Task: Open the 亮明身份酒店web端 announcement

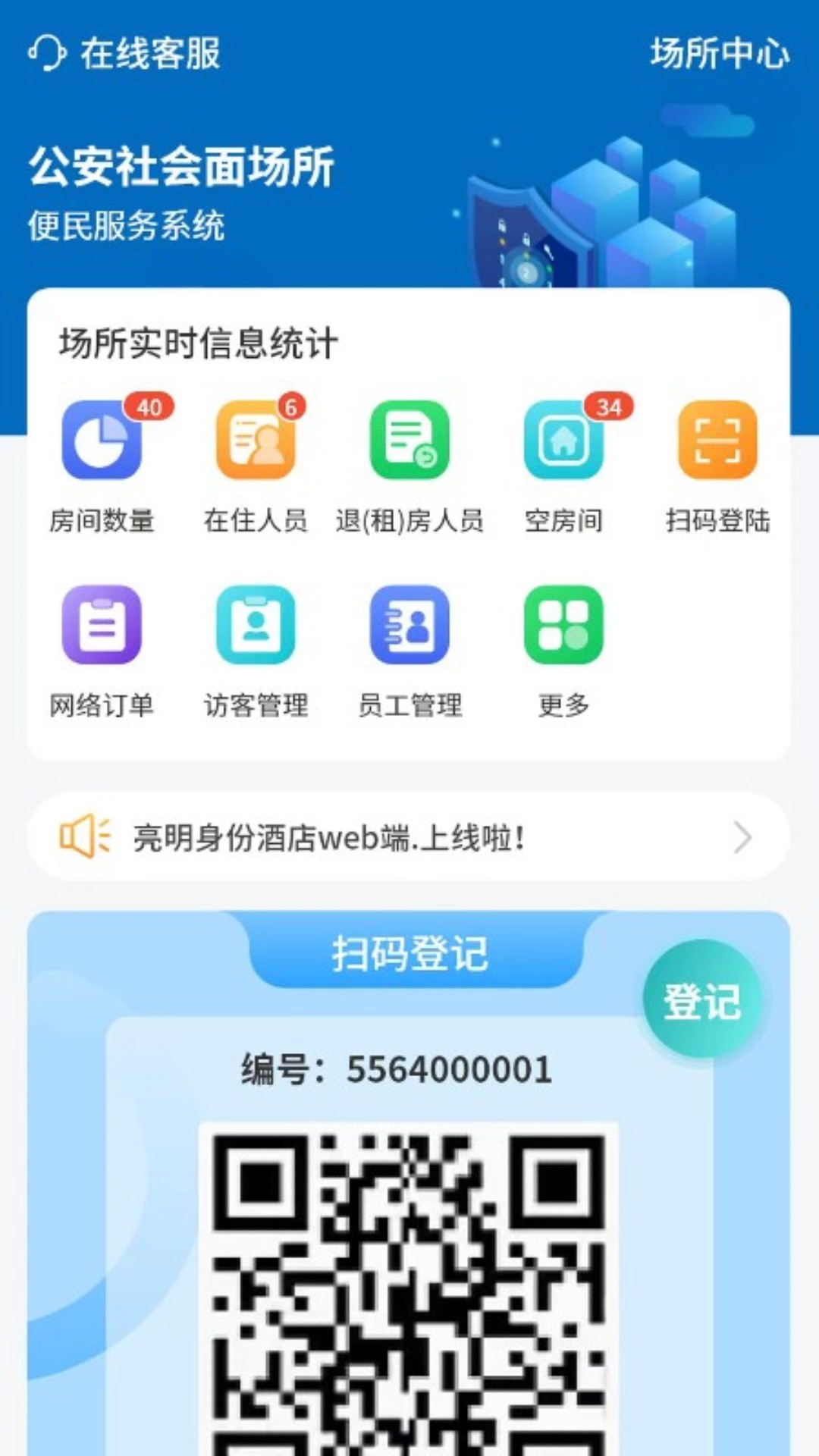Action: [408, 838]
